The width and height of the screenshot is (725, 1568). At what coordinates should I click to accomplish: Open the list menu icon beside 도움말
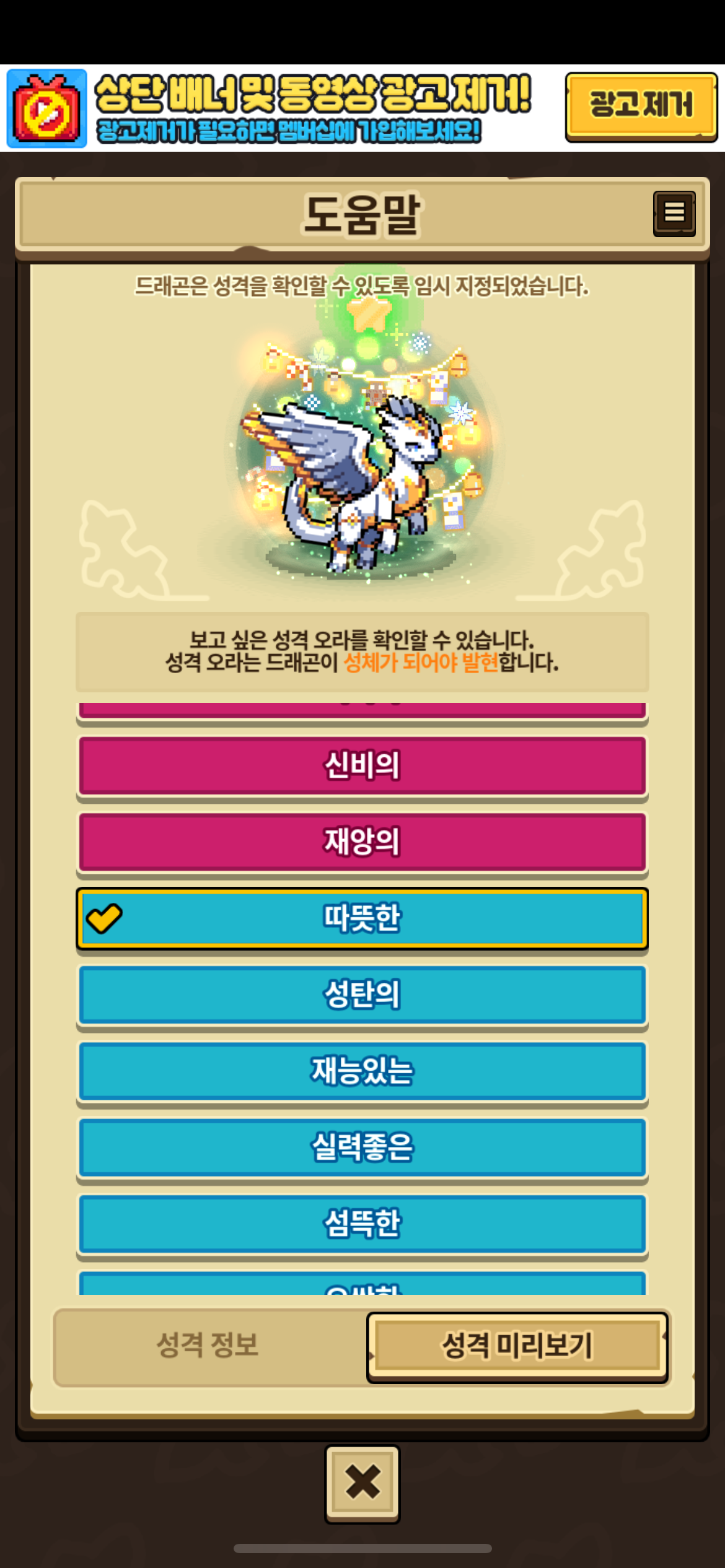[x=674, y=213]
